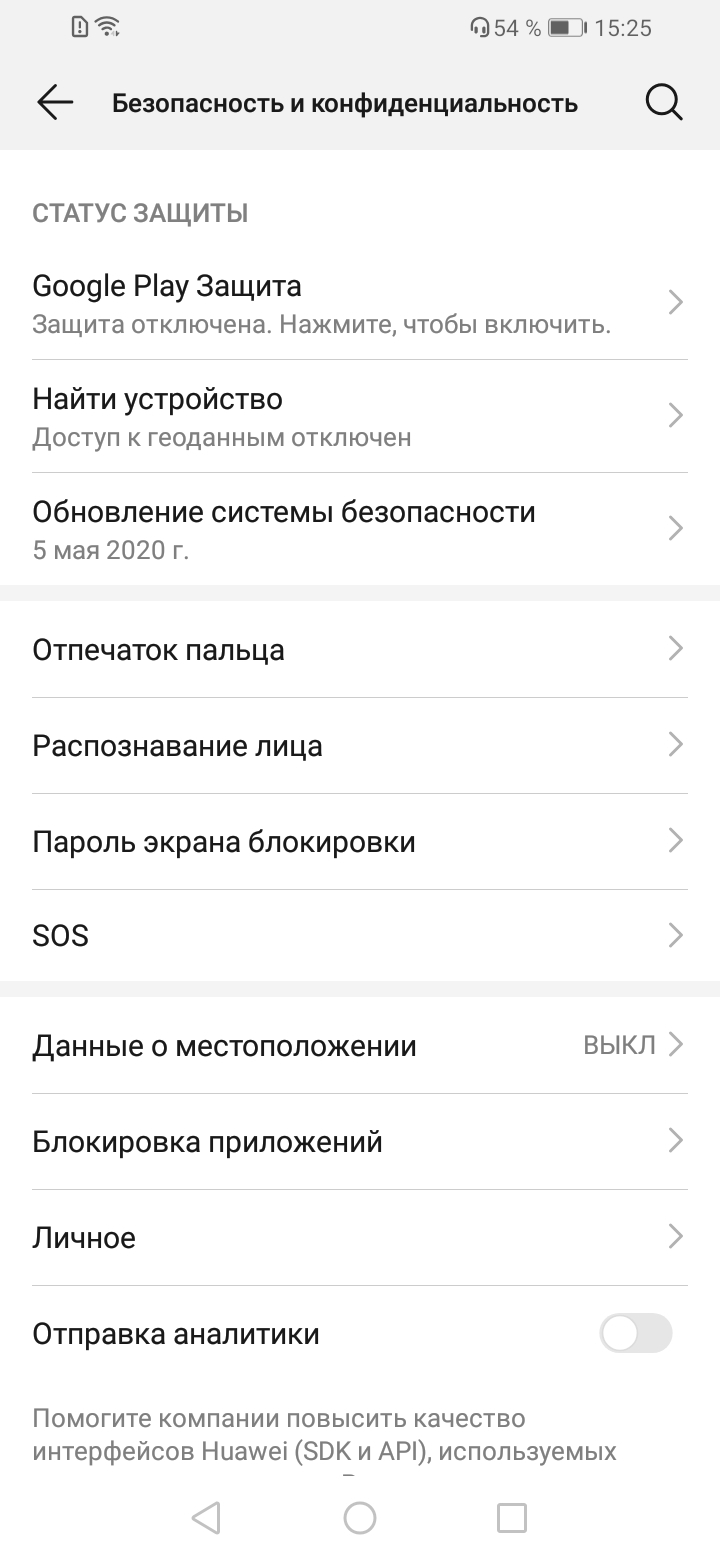
Task: Open search in security settings
Action: pos(663,101)
